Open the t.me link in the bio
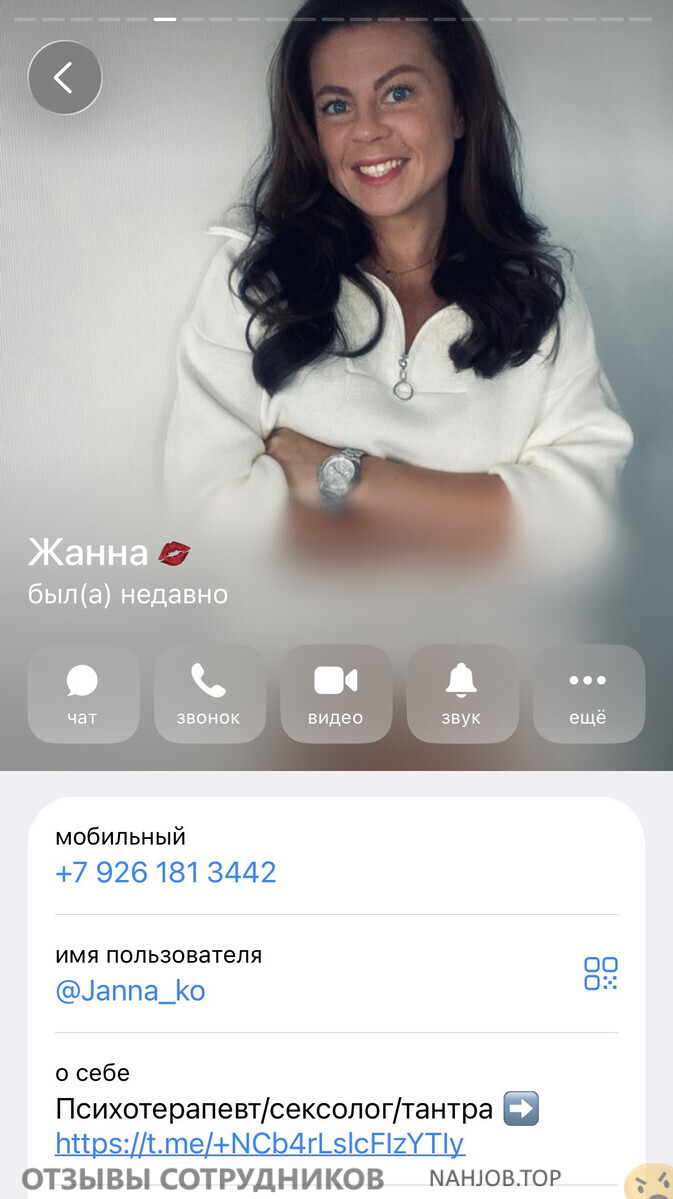Image resolution: width=673 pixels, height=1199 pixels. tap(260, 1144)
